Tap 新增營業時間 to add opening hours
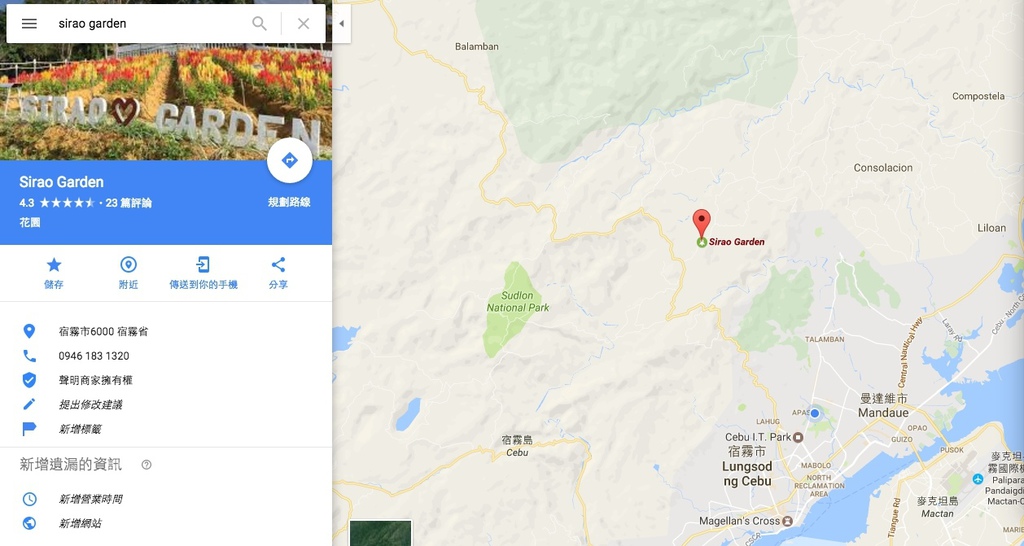 [90, 499]
